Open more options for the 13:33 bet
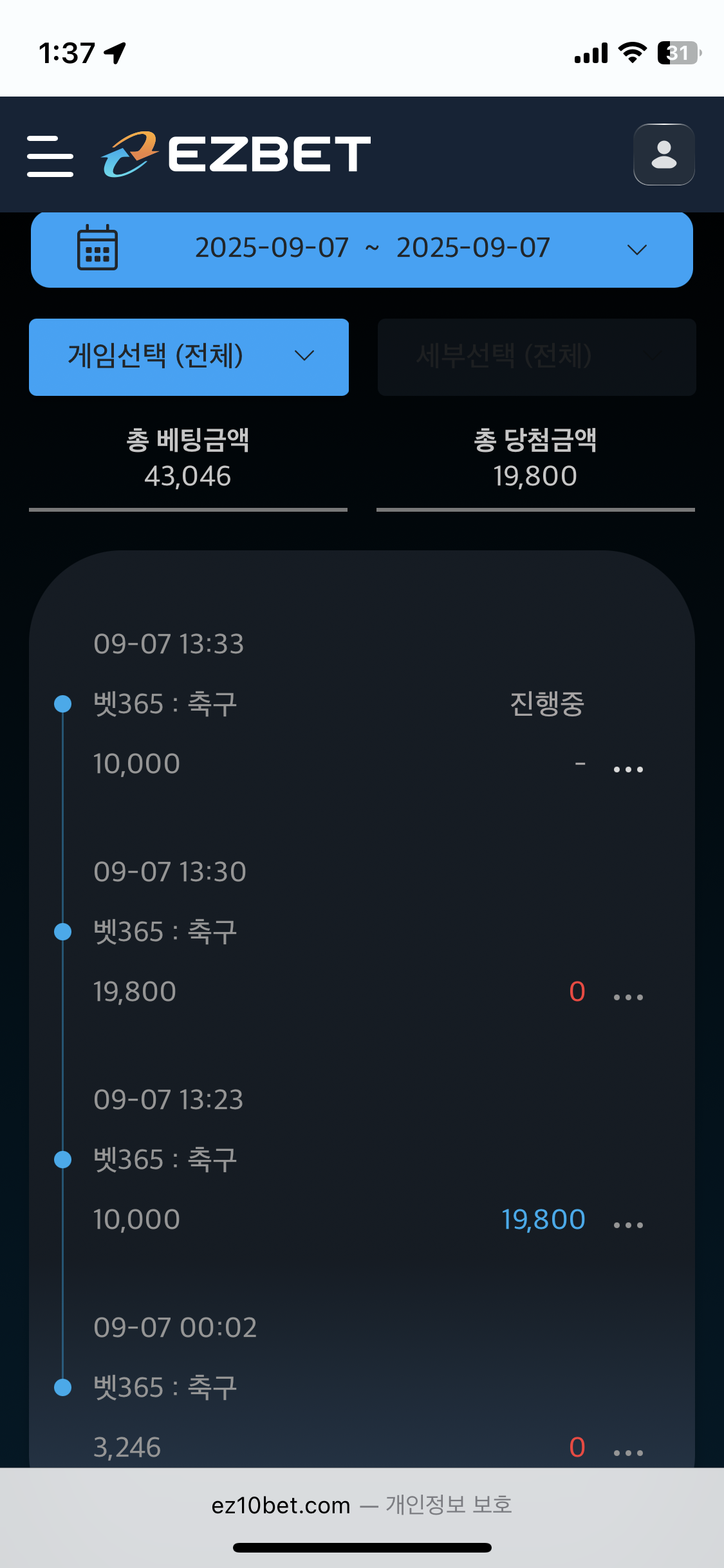The image size is (724, 1568). point(628,769)
